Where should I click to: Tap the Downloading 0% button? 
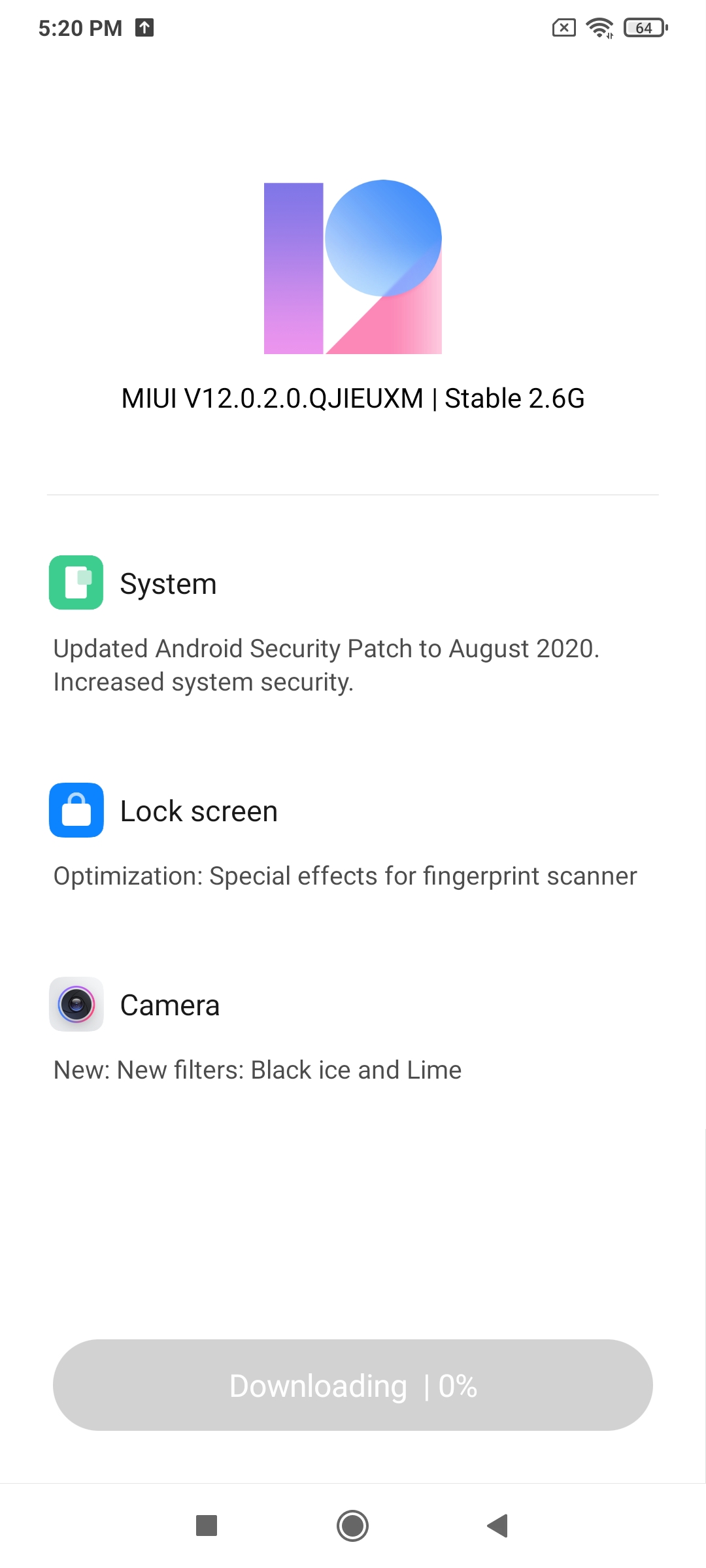click(x=353, y=1385)
